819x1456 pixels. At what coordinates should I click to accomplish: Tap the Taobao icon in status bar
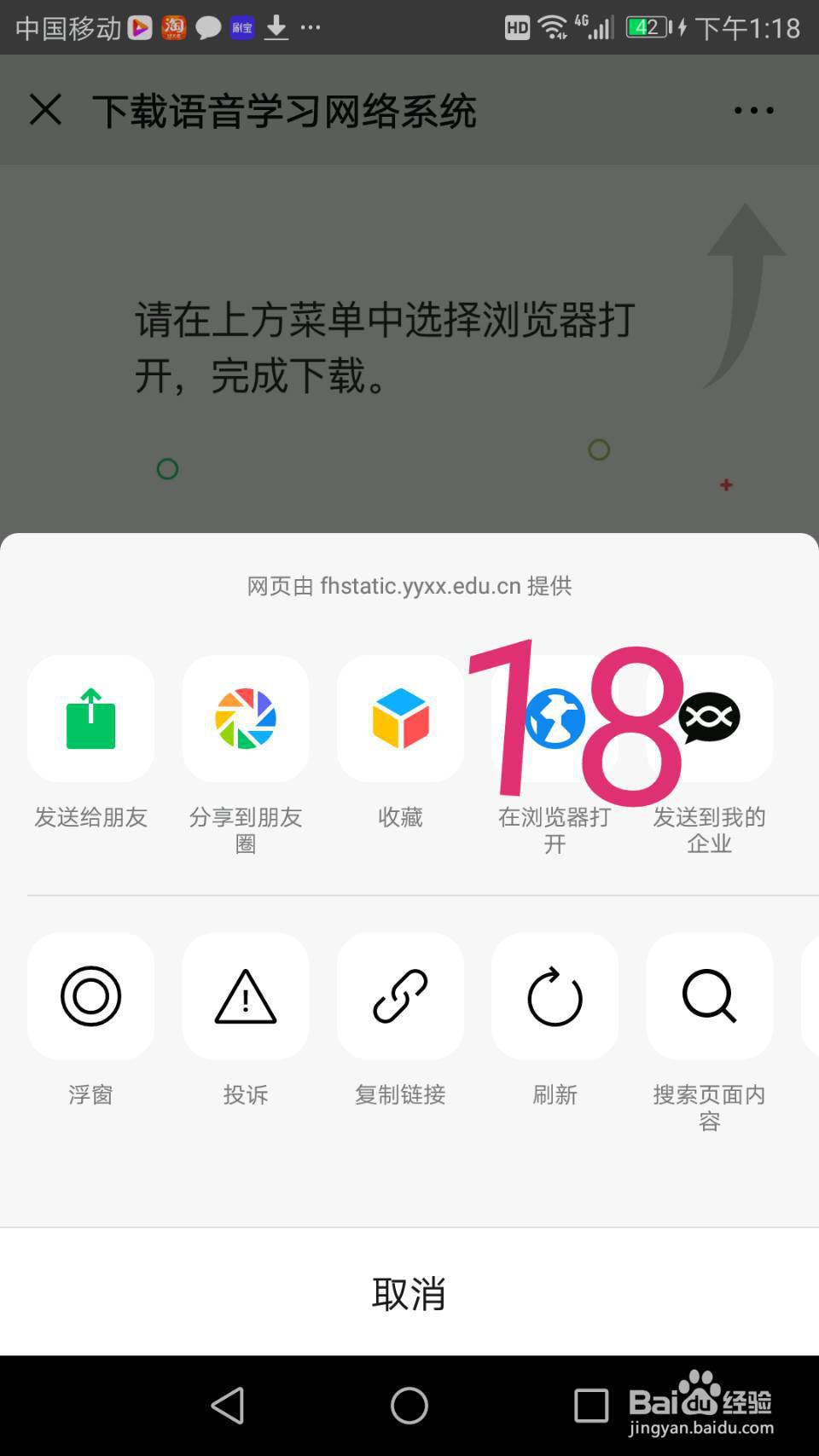click(173, 26)
